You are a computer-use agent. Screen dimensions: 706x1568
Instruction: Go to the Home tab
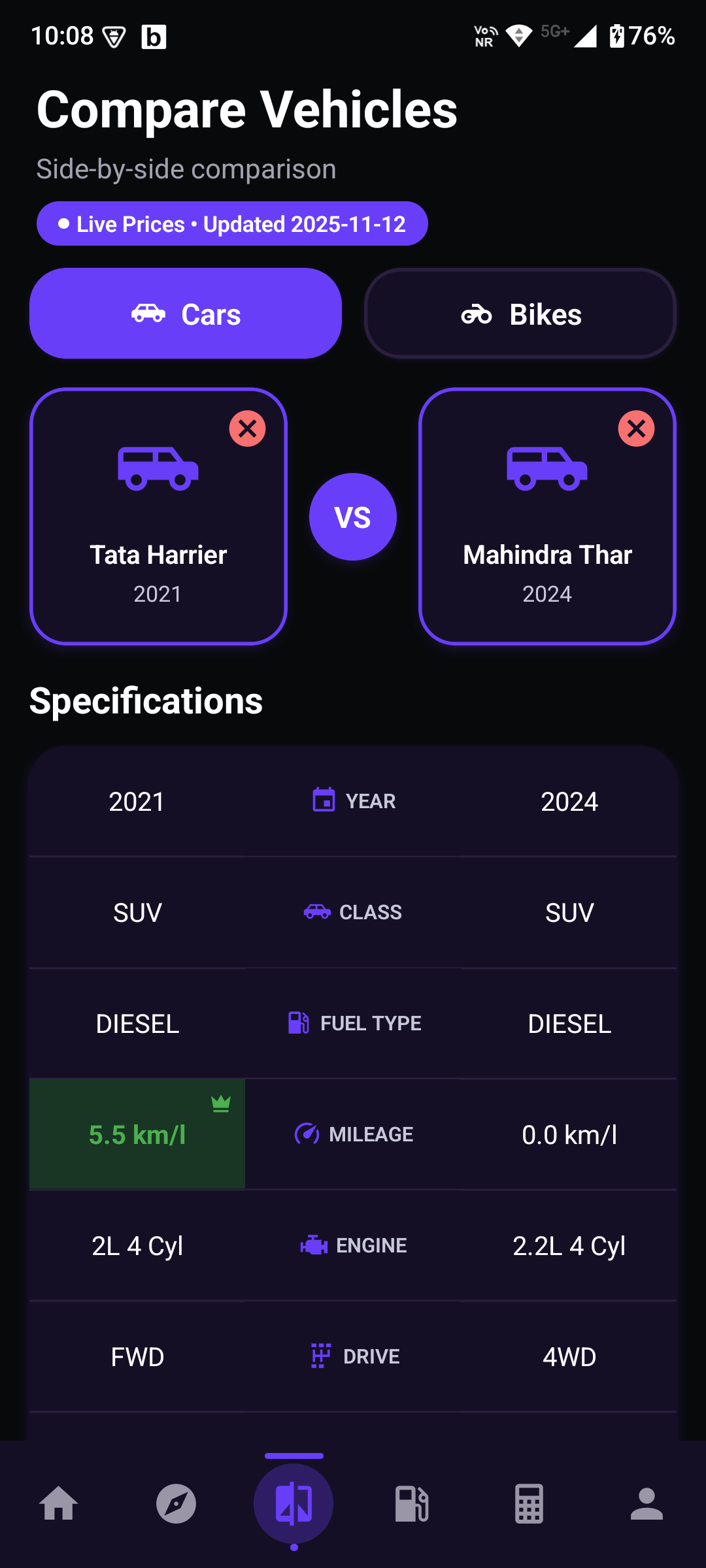point(59,1503)
